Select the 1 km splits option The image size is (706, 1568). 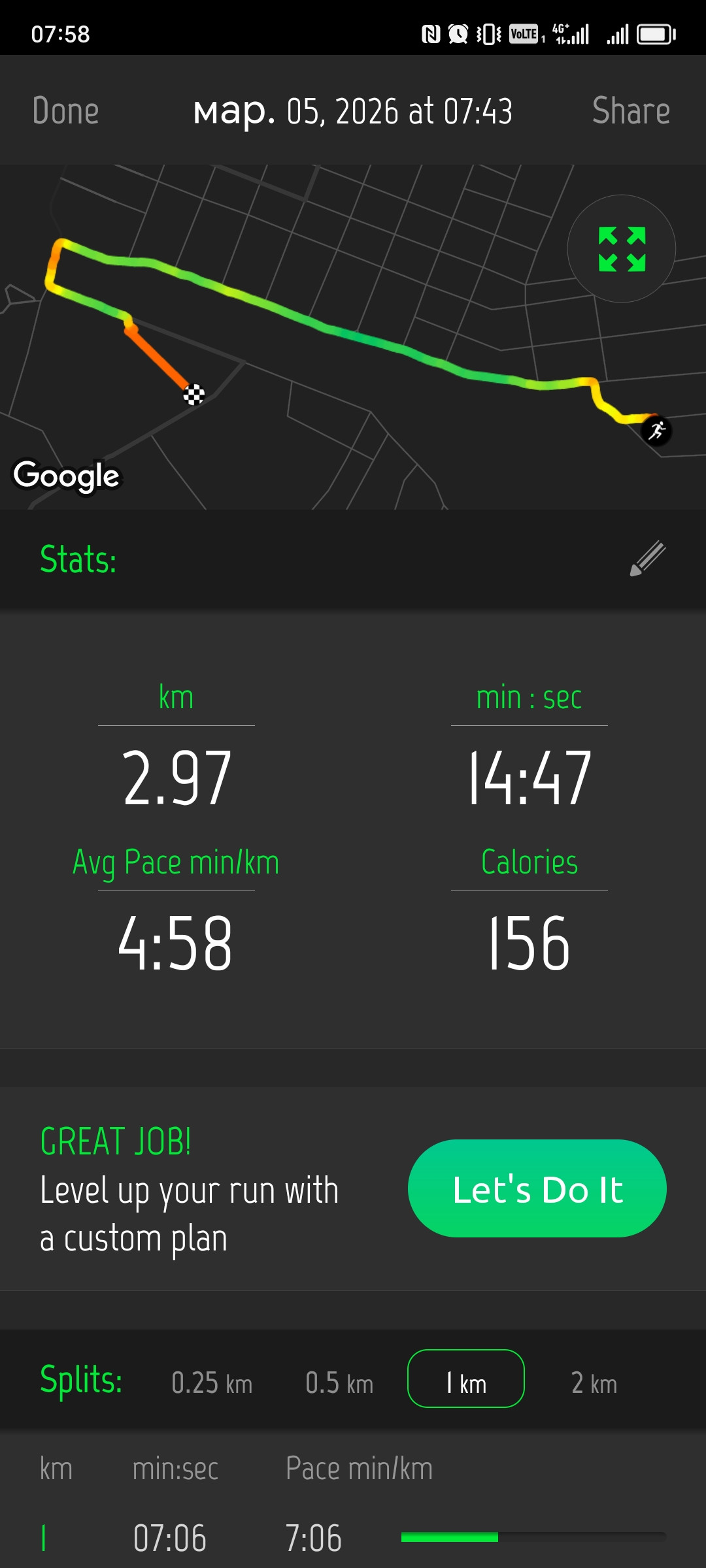pyautogui.click(x=466, y=1379)
